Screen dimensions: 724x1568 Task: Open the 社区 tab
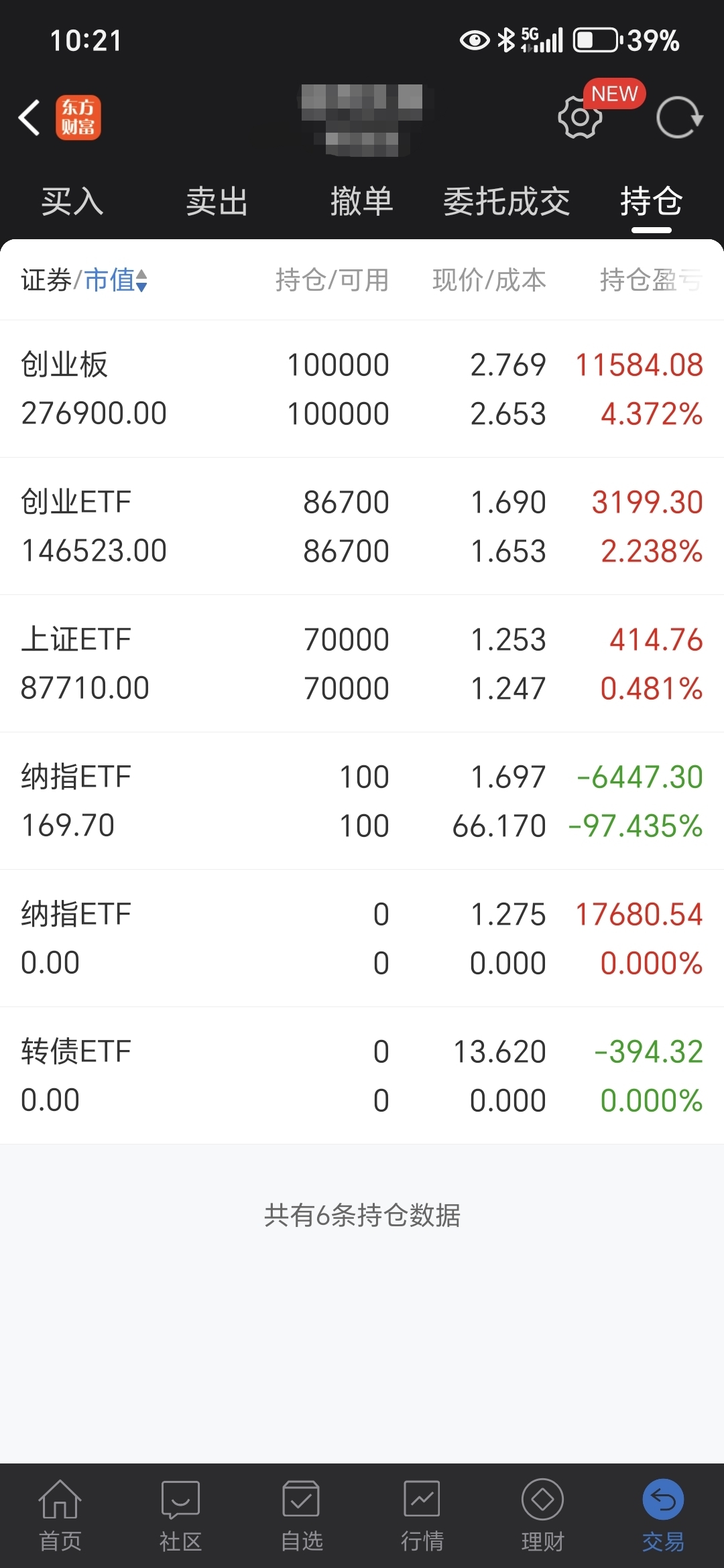181,1516
